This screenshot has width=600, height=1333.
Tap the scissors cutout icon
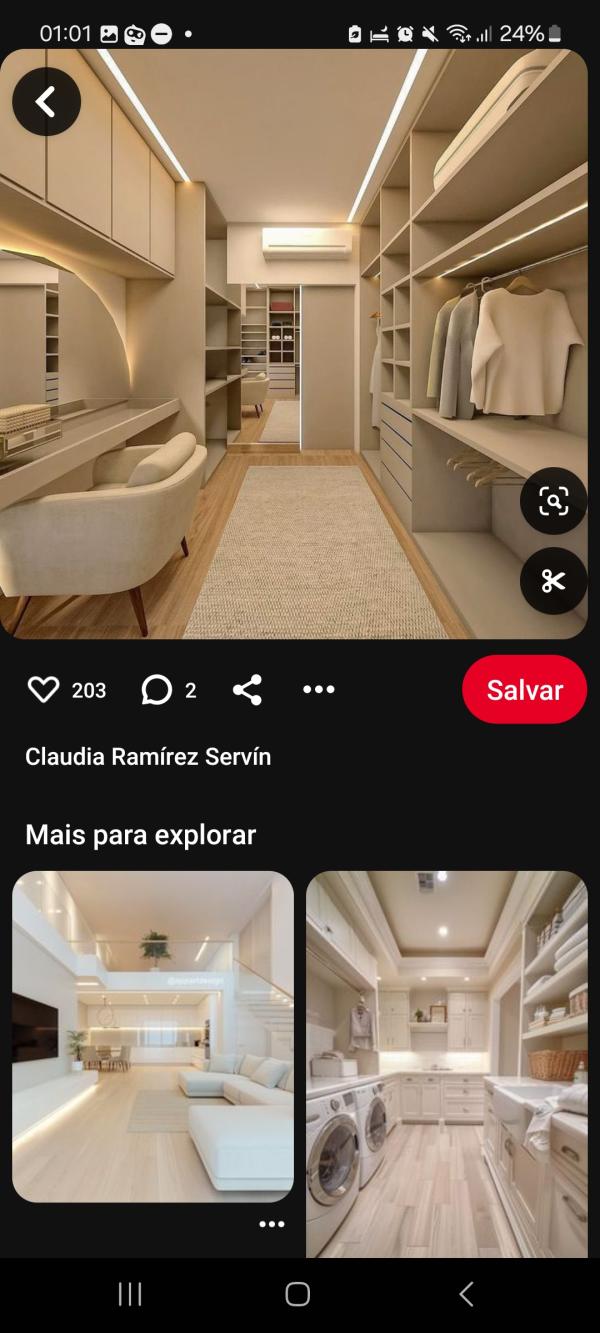tap(553, 581)
